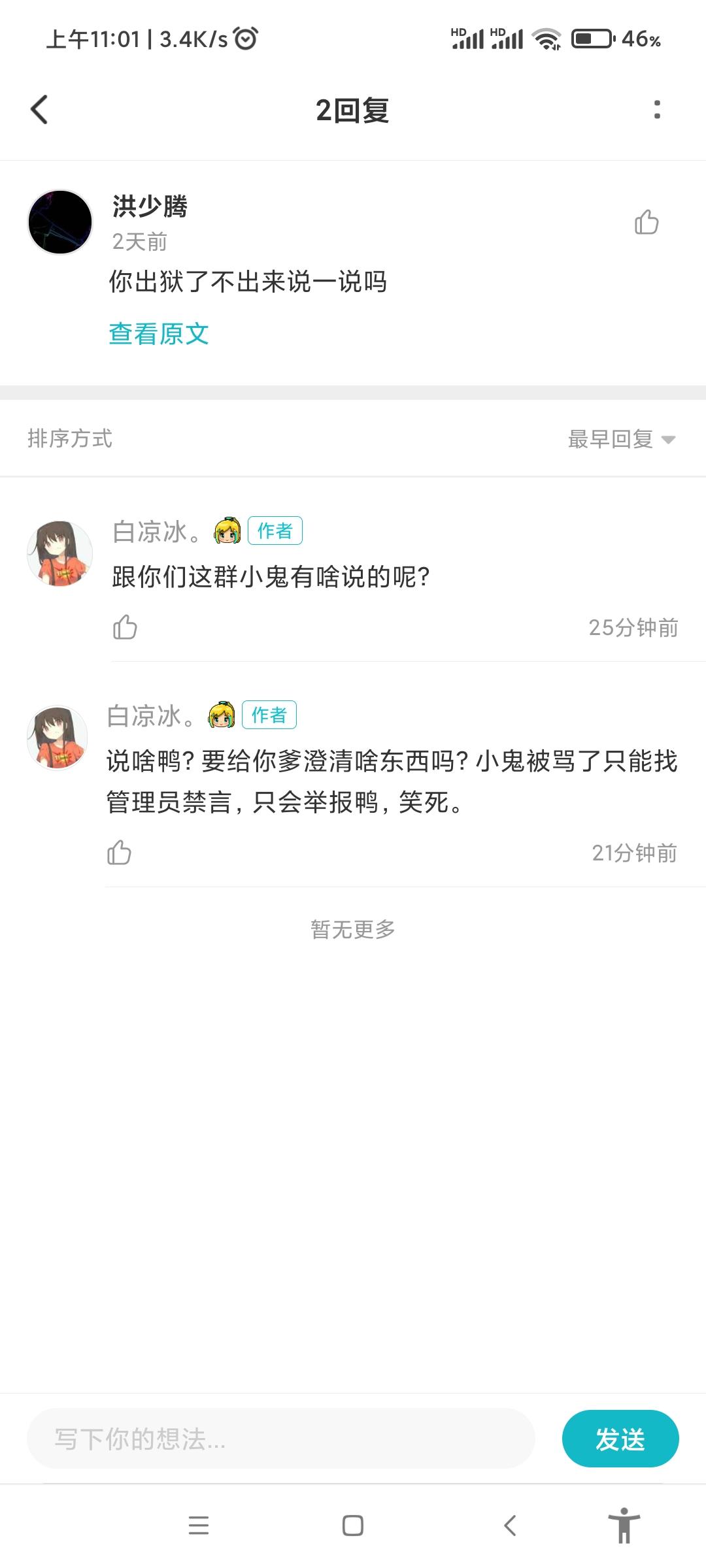Like 洪少腾's comment

tap(647, 222)
